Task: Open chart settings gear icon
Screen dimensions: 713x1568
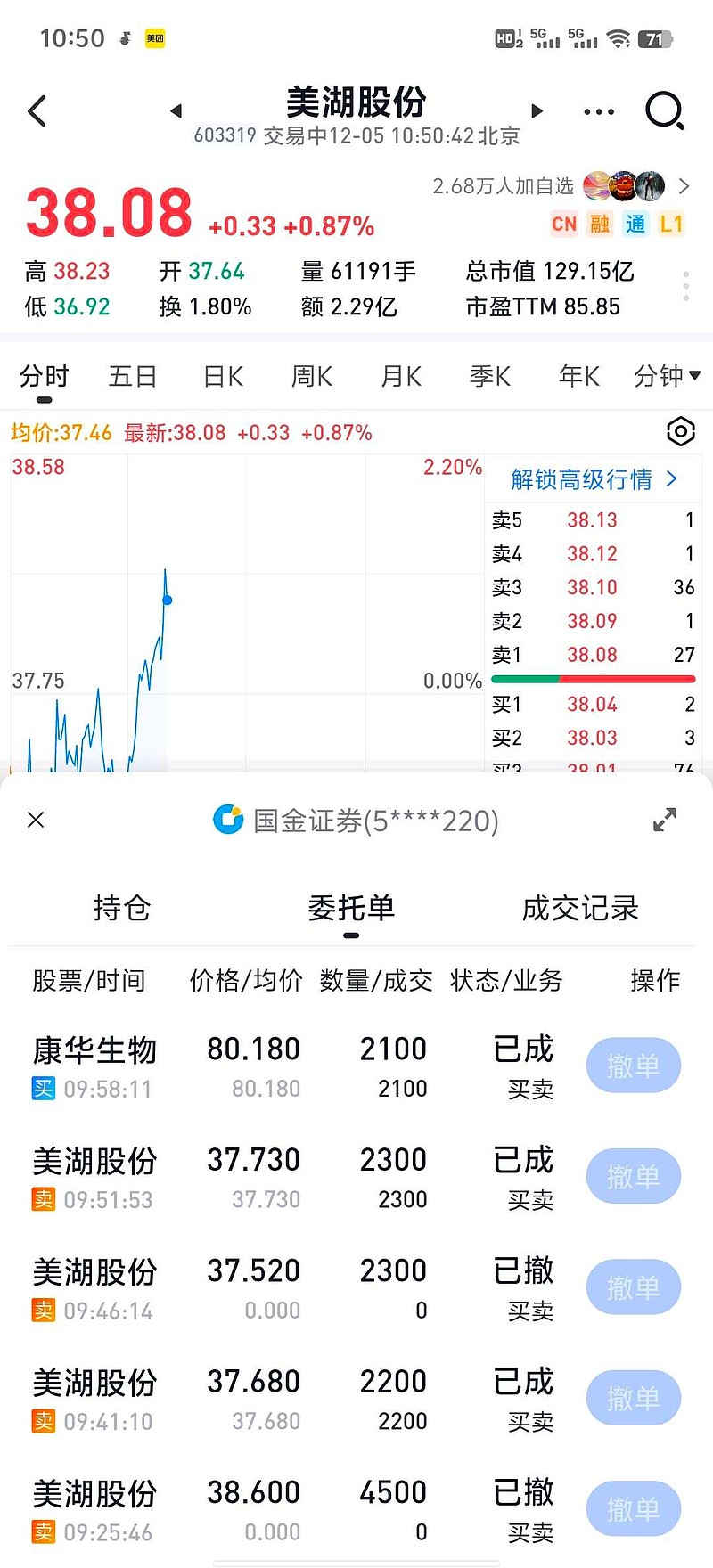Action: click(681, 432)
